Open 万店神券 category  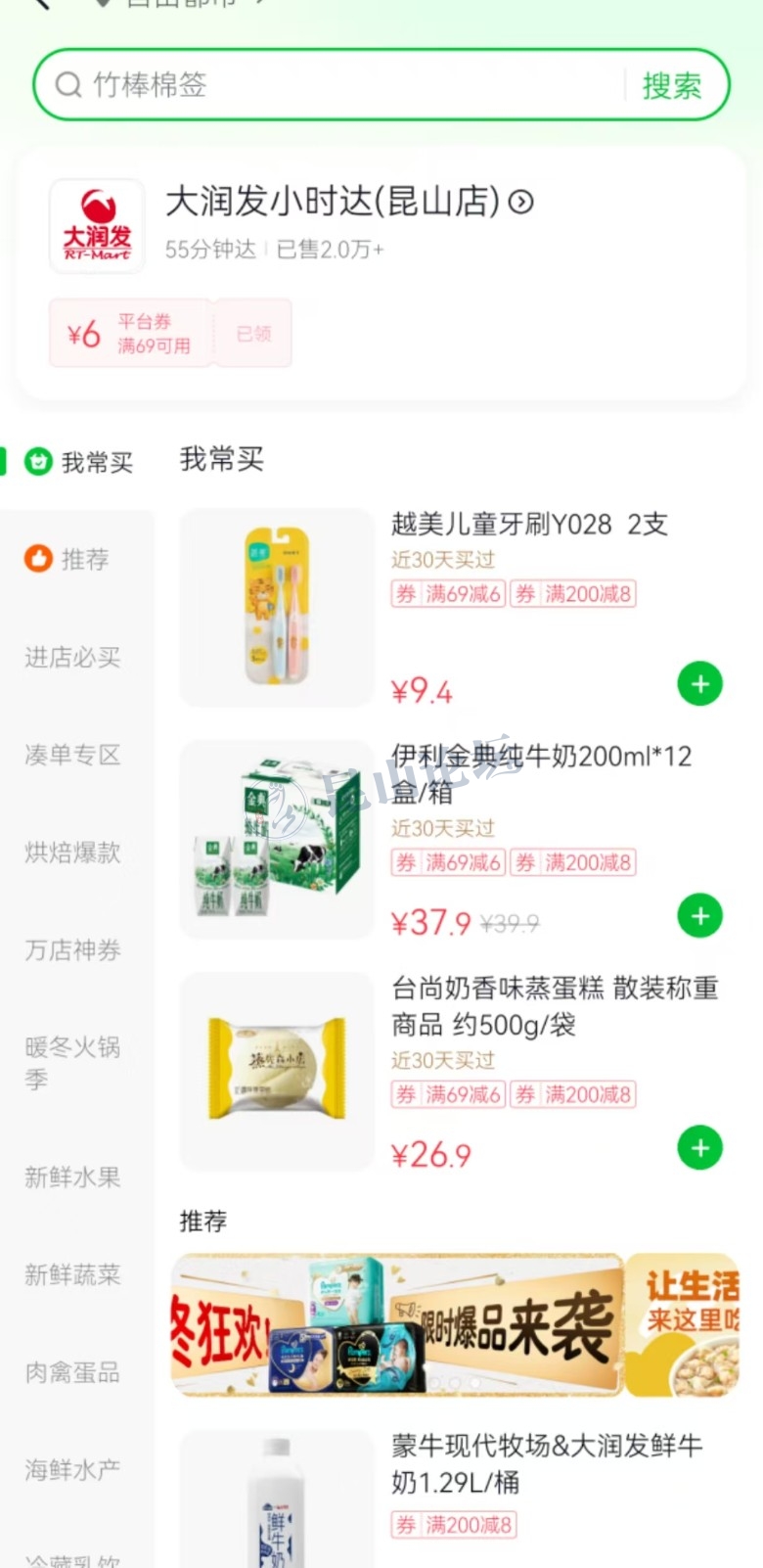click(72, 949)
